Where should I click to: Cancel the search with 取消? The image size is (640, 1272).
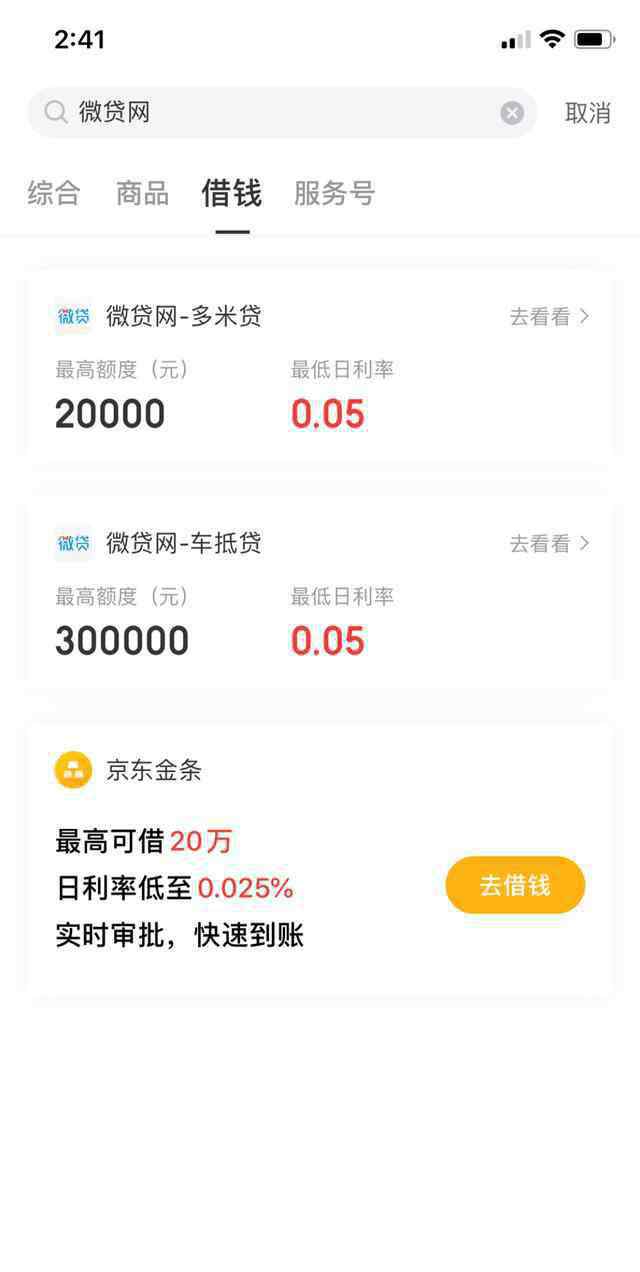[588, 113]
